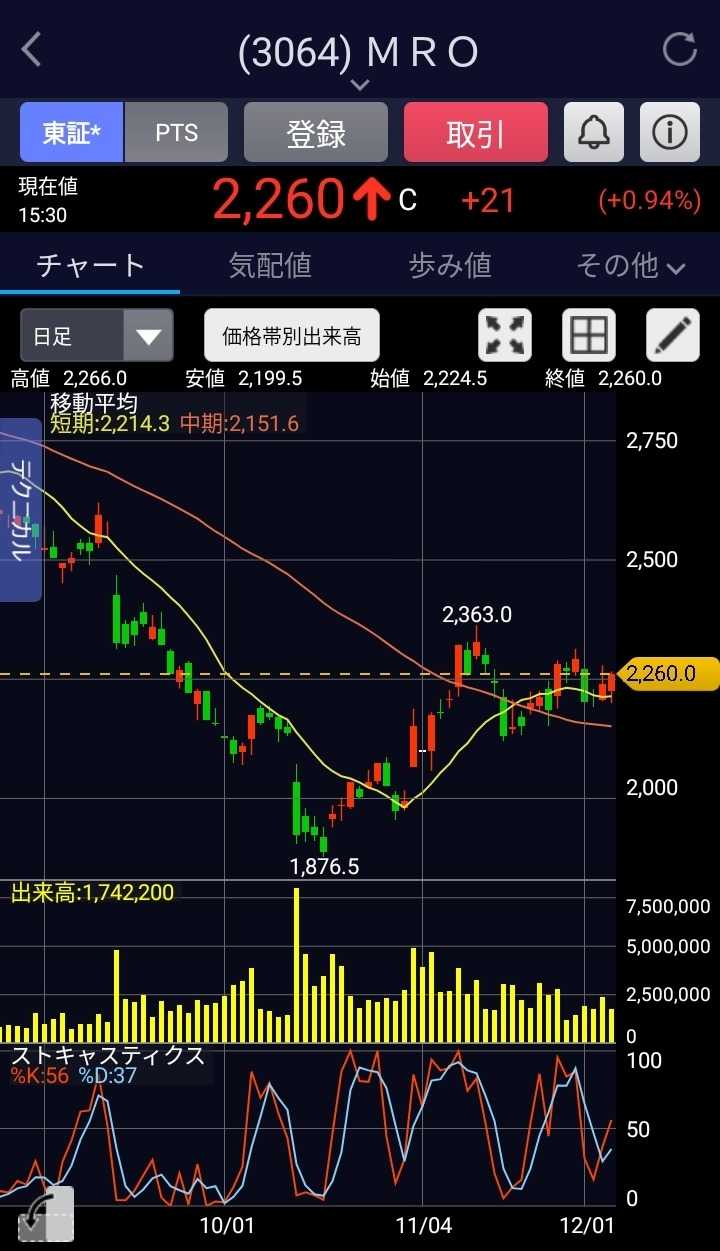Open the multi-chart grid layout
Screen dimensions: 720x1251
click(588, 335)
